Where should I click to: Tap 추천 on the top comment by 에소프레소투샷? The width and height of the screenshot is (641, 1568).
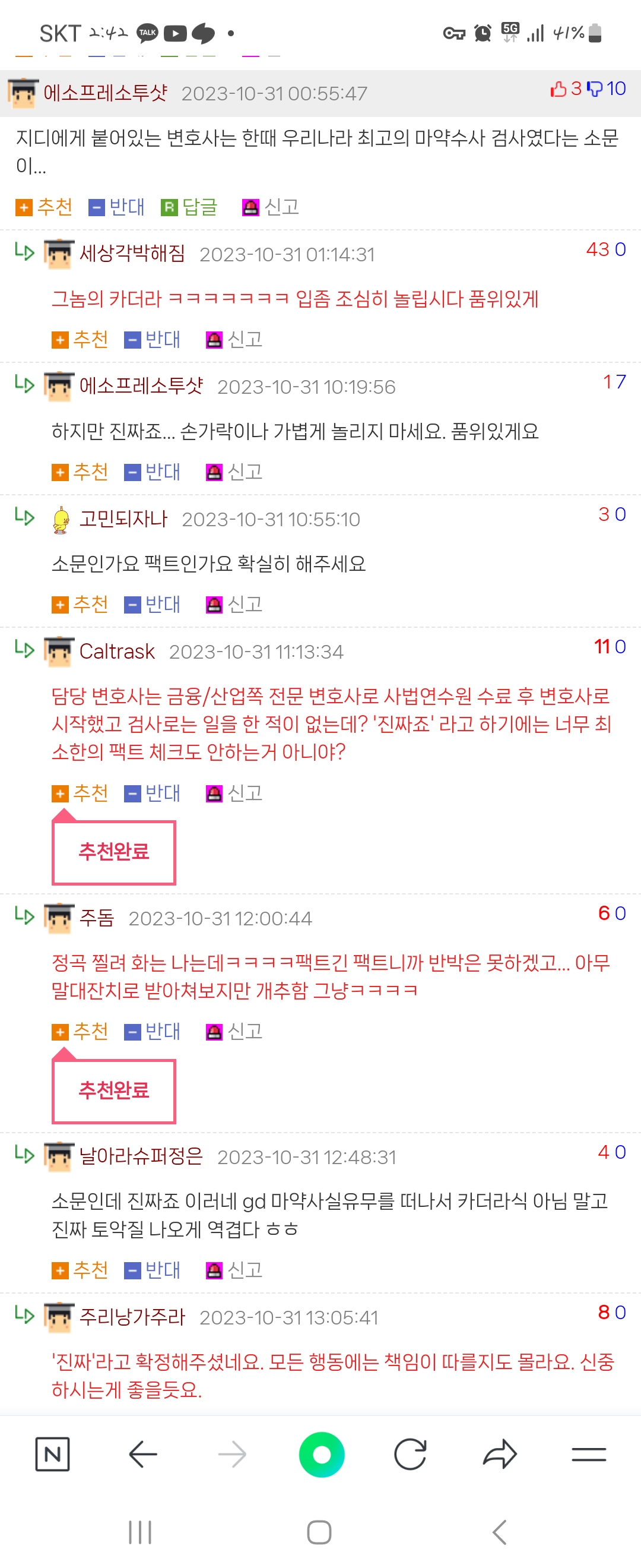point(44,207)
